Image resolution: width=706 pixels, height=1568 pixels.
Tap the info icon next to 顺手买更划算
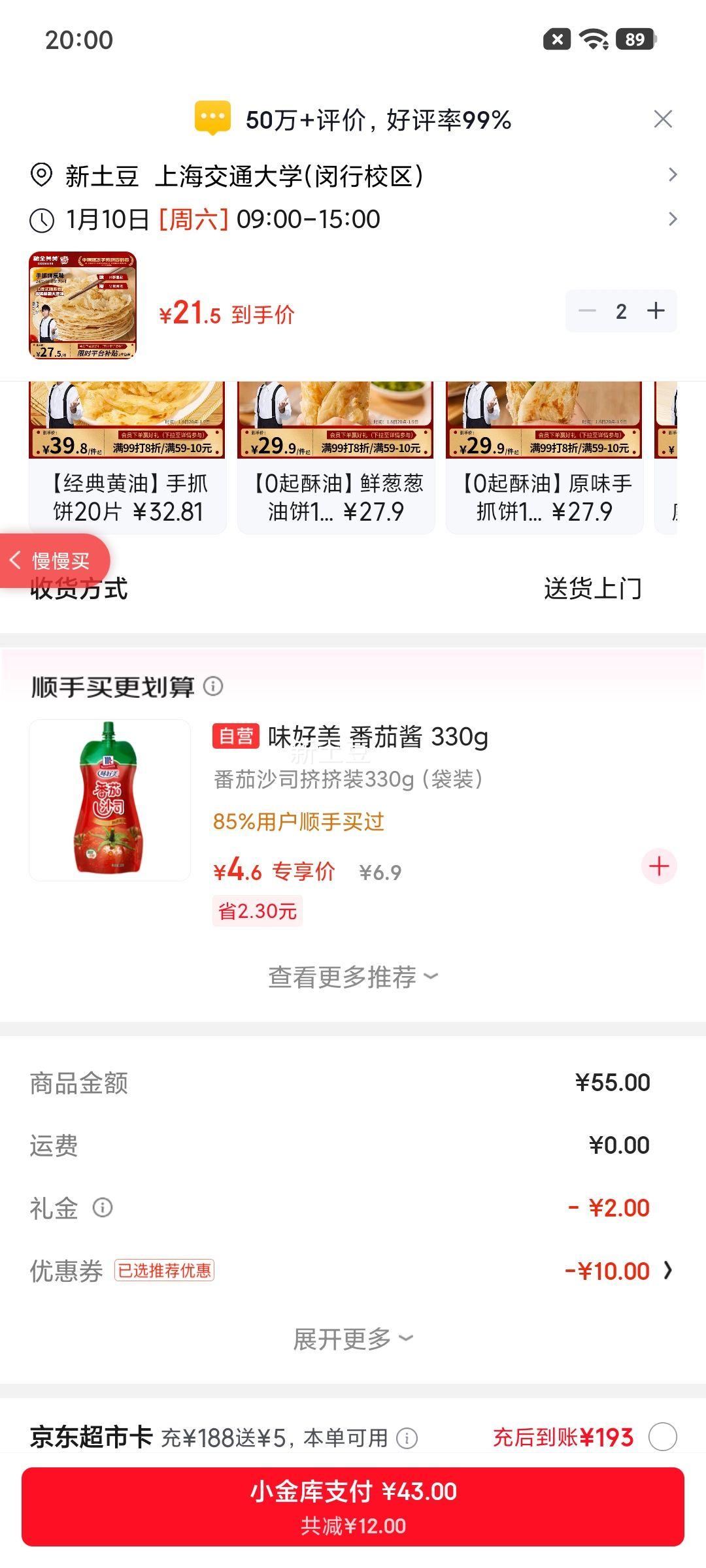coord(214,687)
